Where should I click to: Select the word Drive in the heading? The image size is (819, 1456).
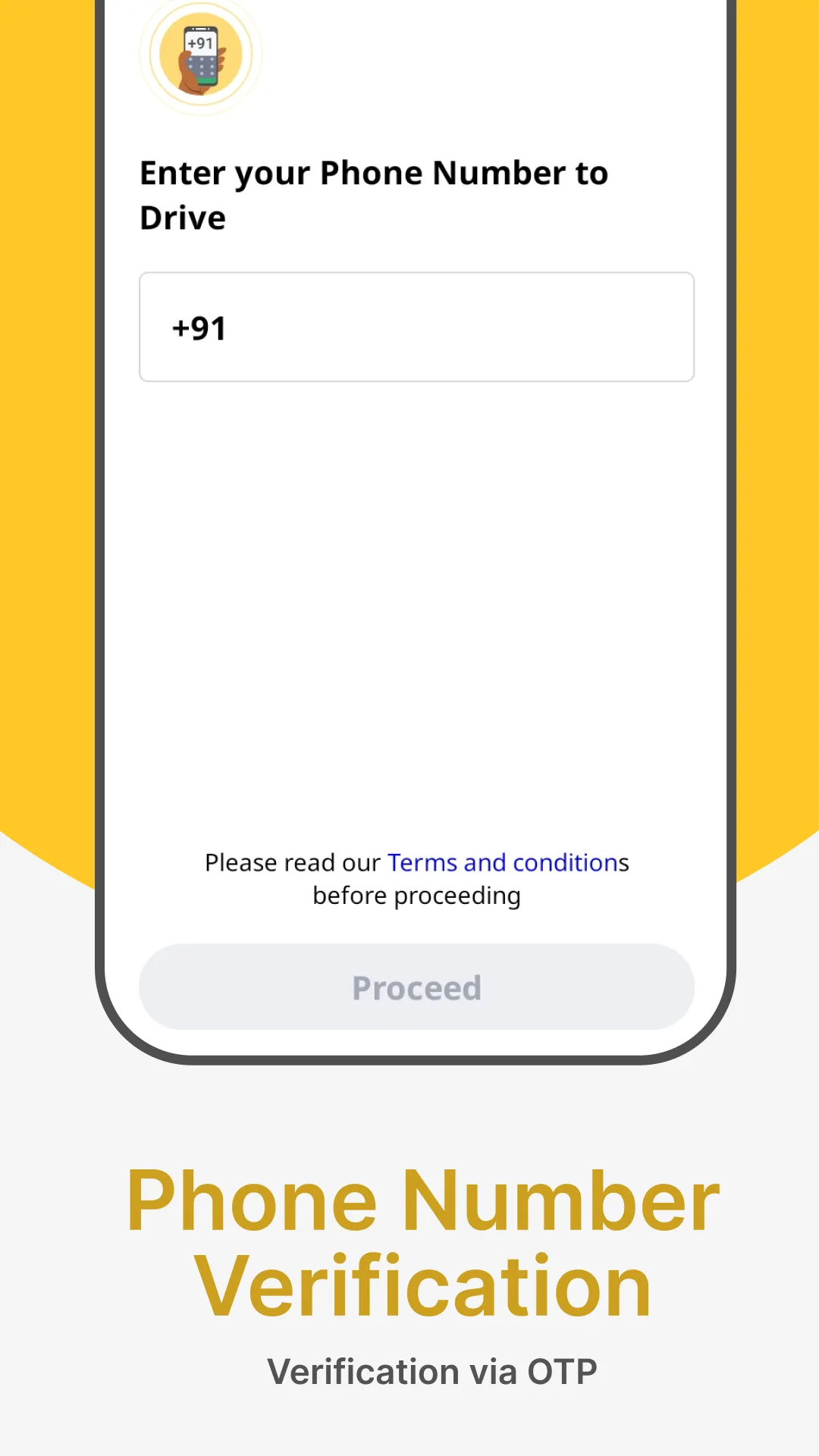tap(182, 217)
